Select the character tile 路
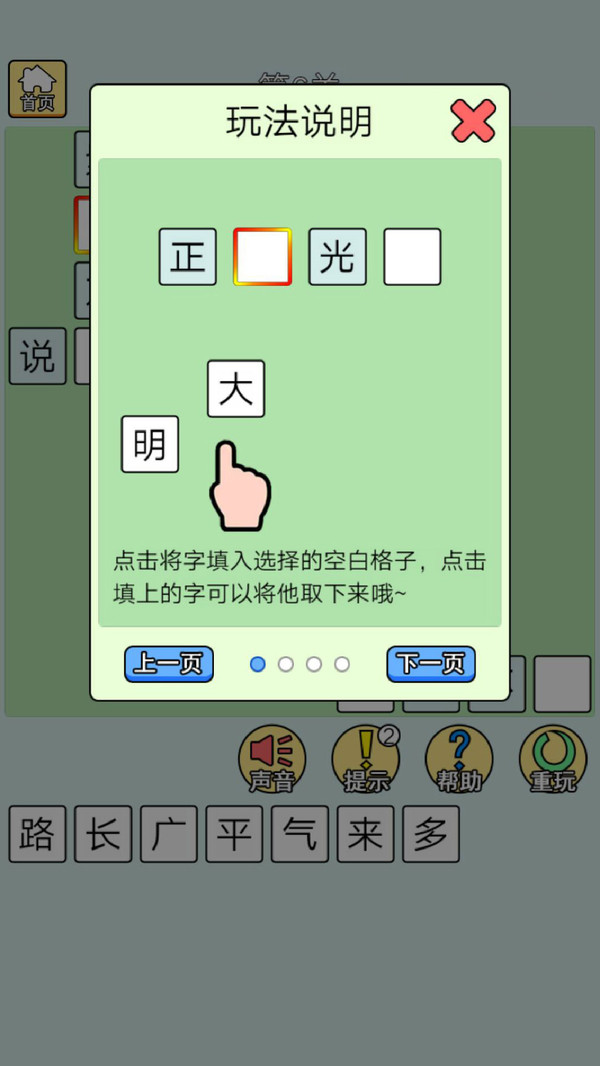This screenshot has height=1066, width=600. click(x=37, y=834)
